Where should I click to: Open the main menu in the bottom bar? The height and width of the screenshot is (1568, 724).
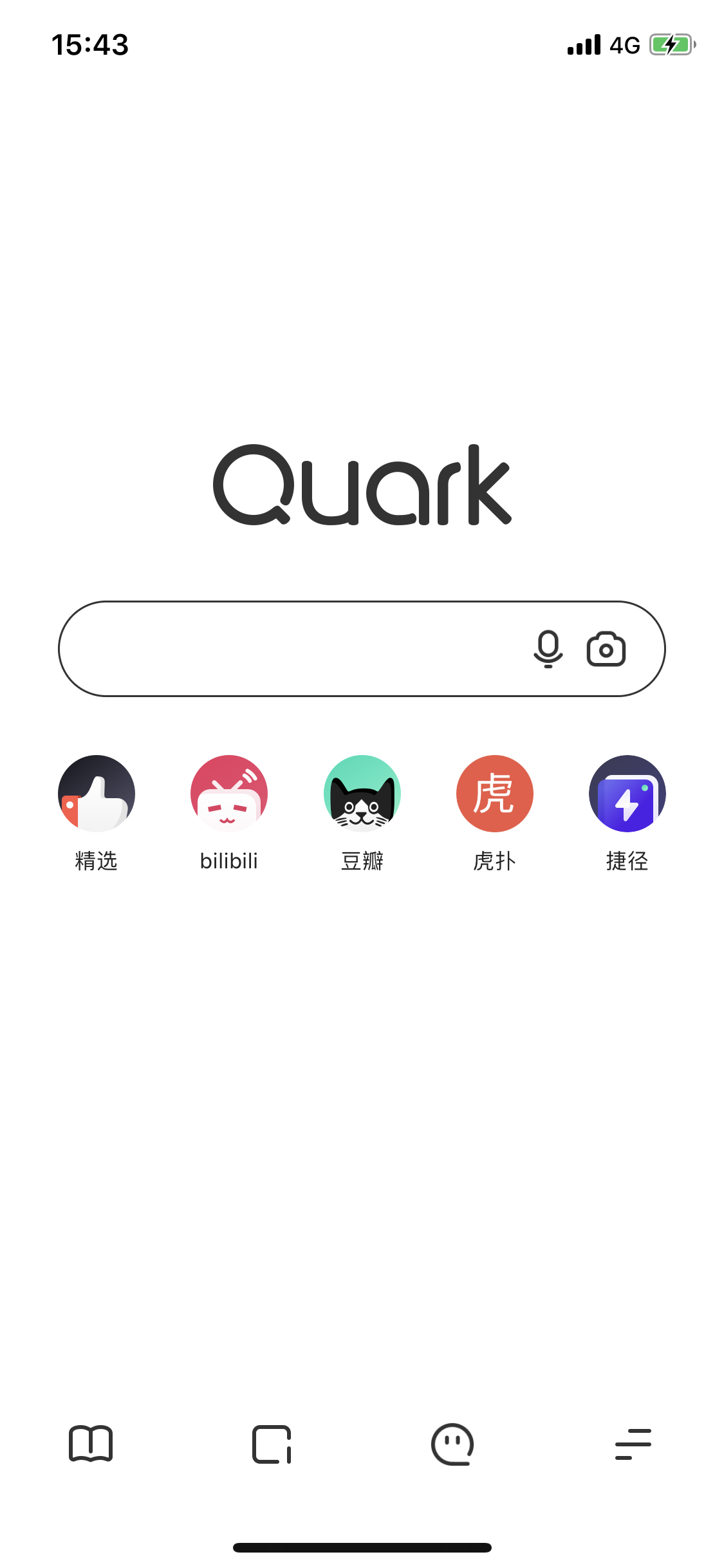point(633,1444)
